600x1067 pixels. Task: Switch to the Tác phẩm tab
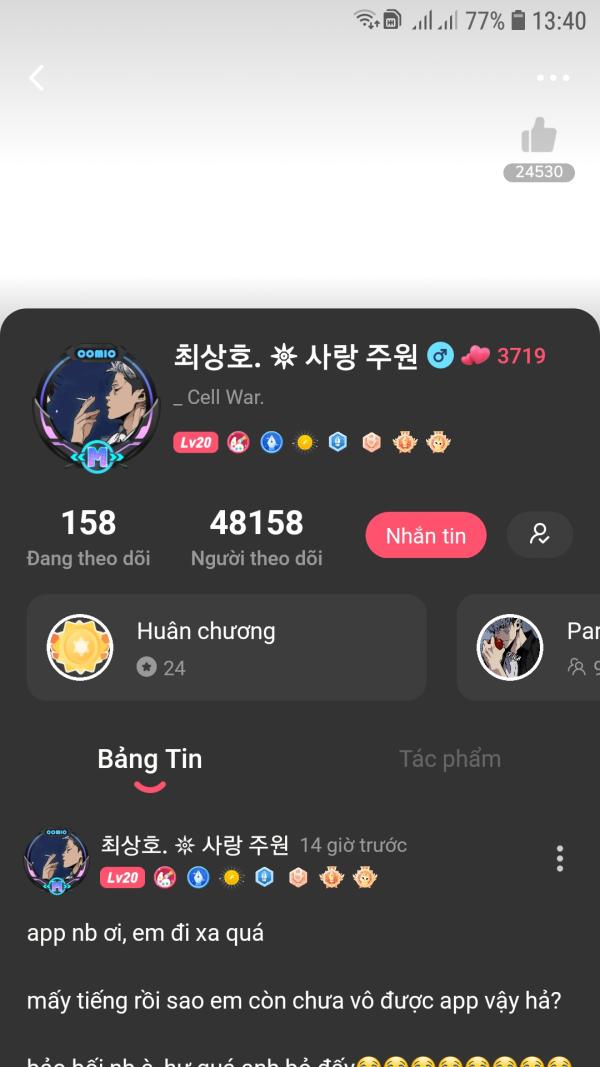click(449, 758)
